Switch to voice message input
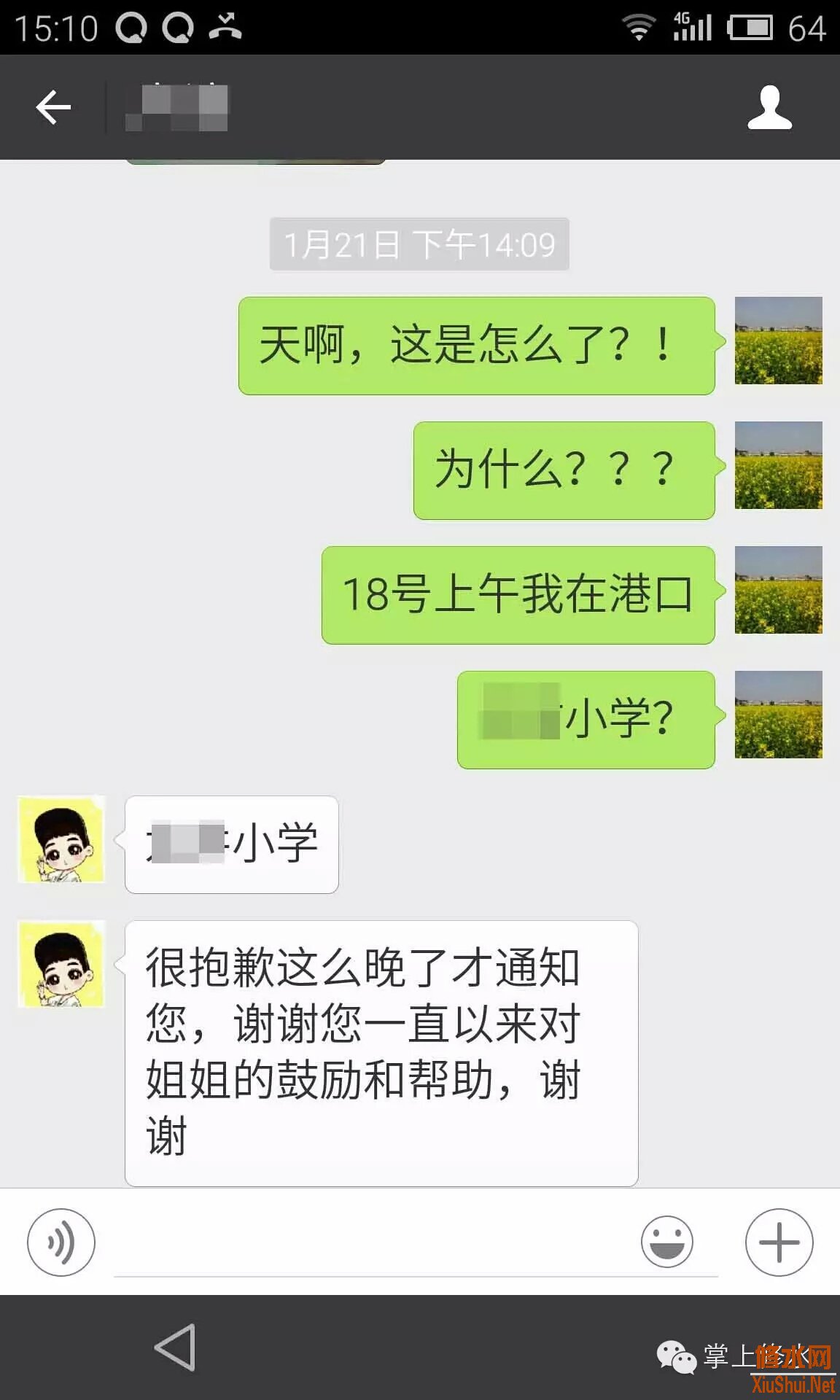Image resolution: width=840 pixels, height=1400 pixels. 61,1242
